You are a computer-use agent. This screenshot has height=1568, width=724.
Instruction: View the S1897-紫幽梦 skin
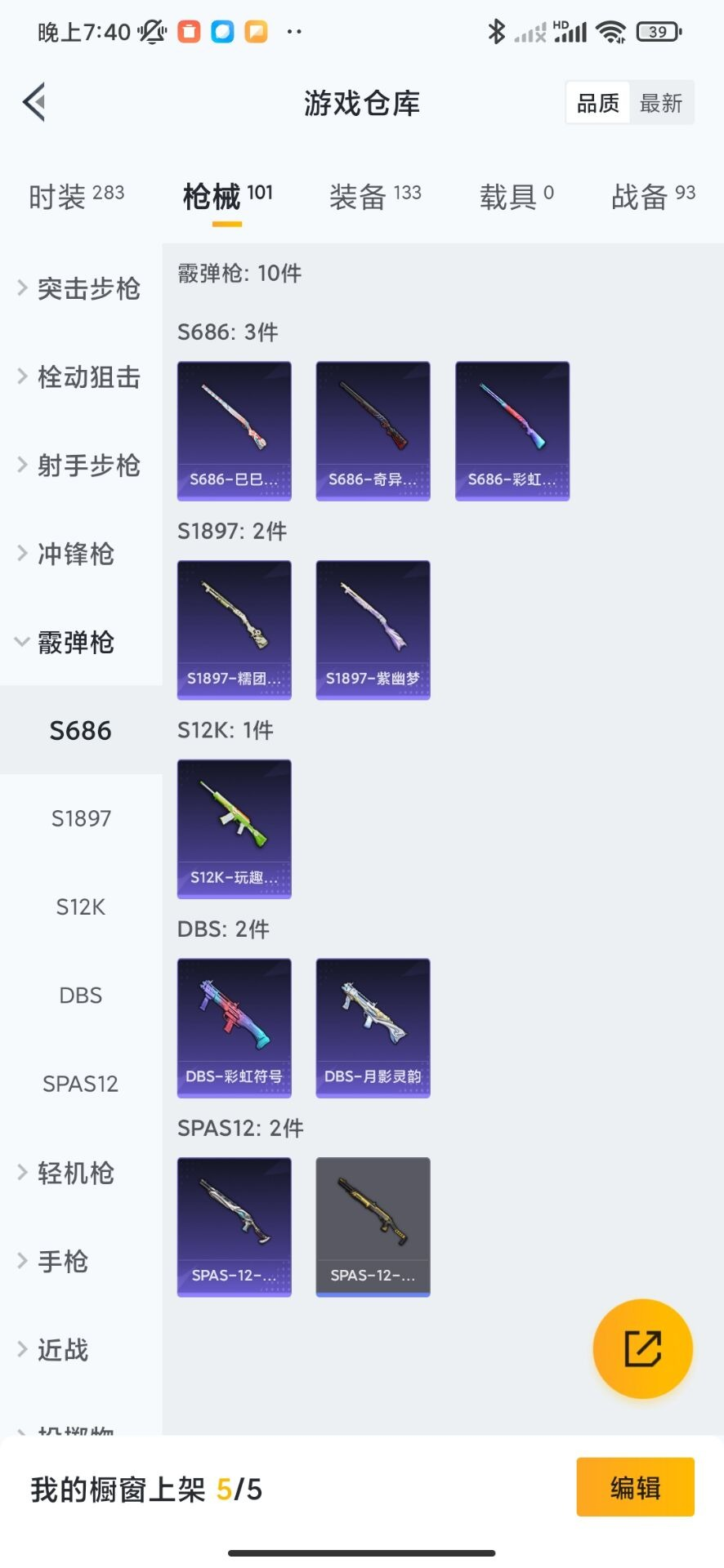tap(373, 630)
